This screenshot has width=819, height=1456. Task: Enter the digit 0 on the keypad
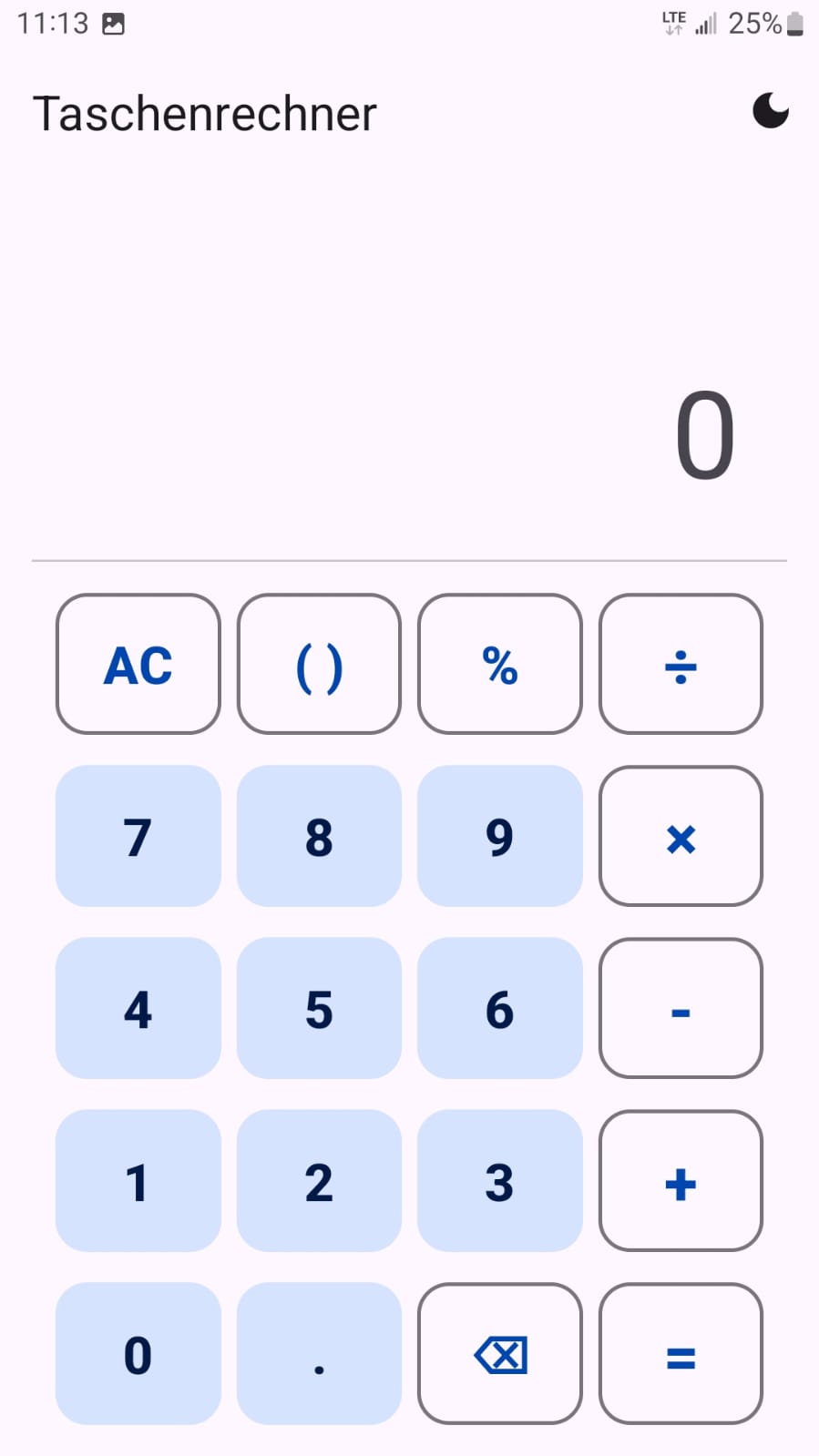(x=138, y=1354)
